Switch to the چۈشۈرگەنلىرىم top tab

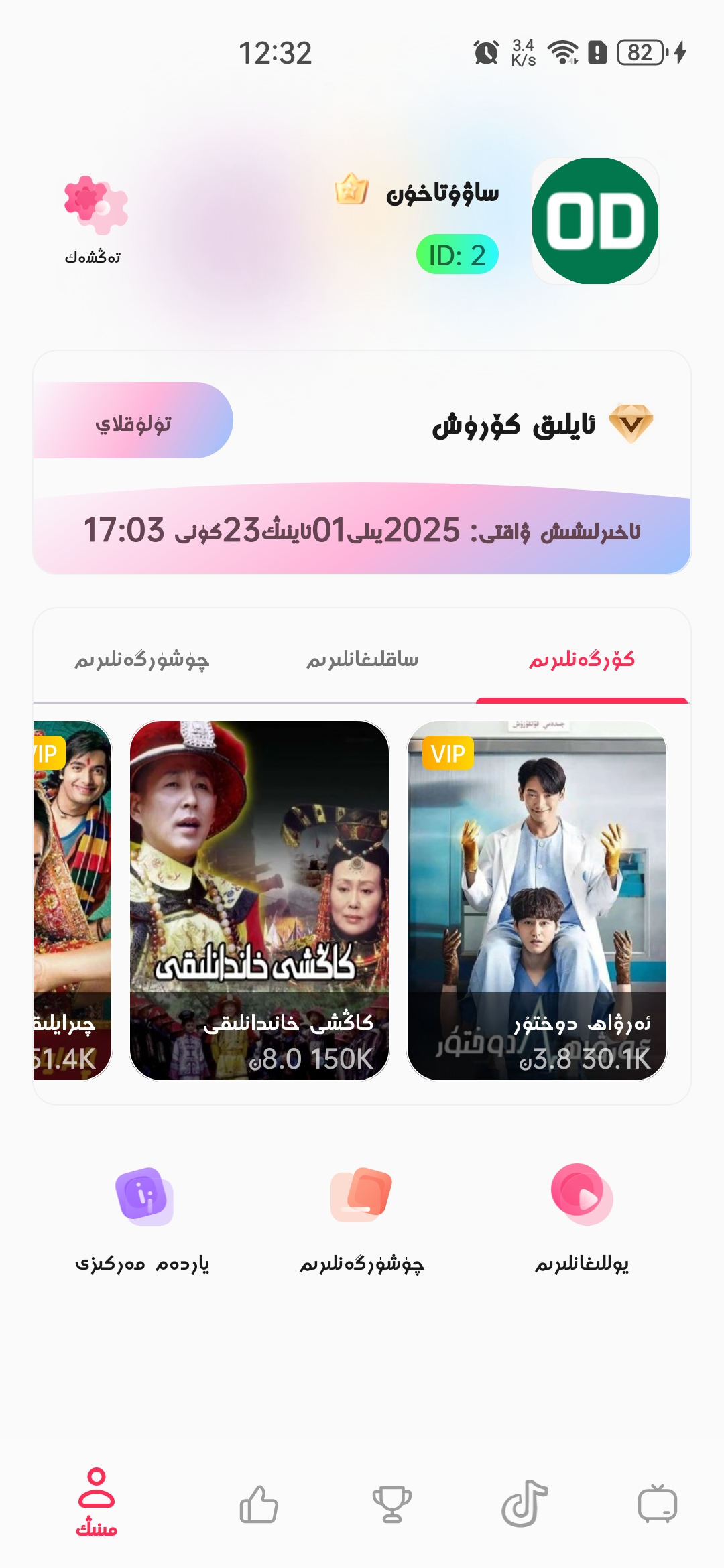[x=142, y=660]
